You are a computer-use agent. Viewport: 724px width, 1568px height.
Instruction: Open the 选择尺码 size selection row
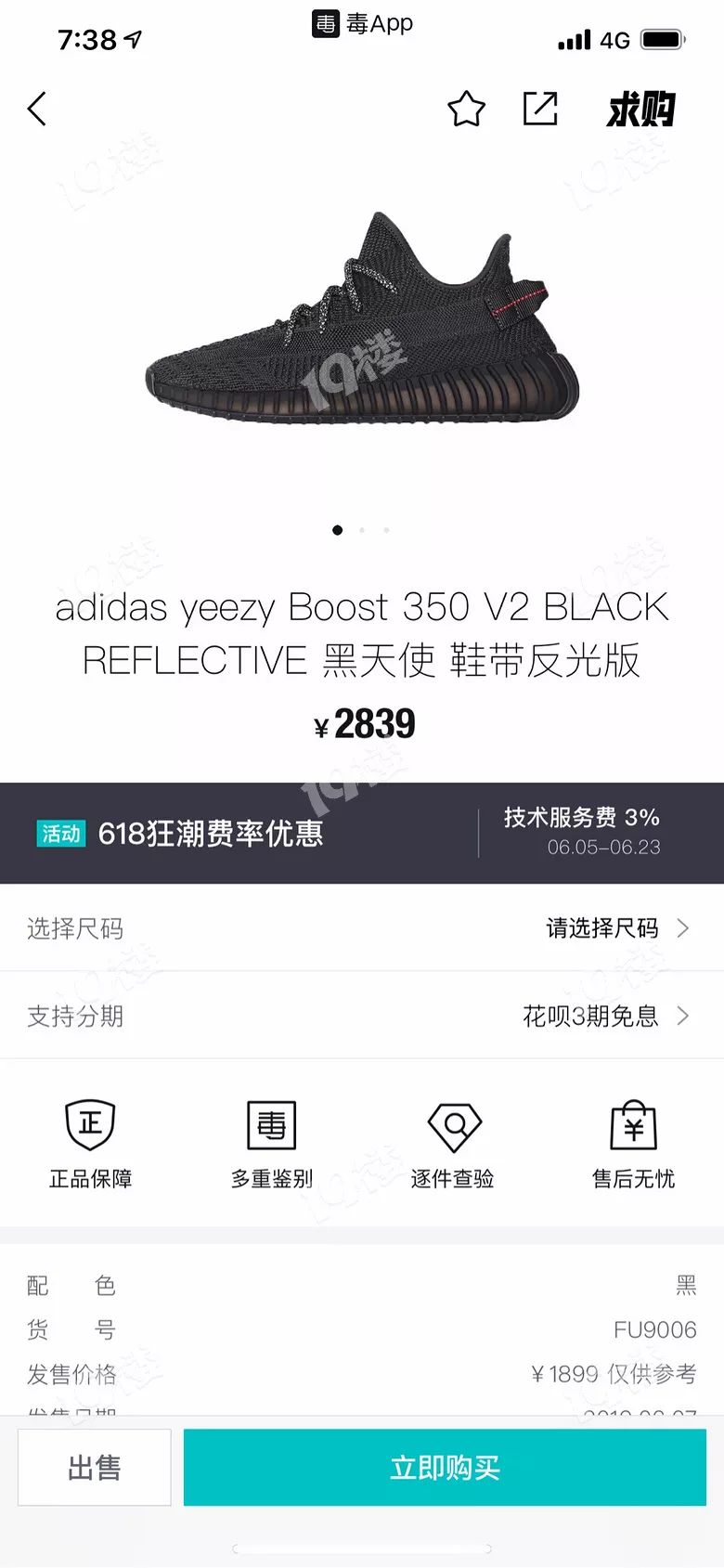(362, 927)
